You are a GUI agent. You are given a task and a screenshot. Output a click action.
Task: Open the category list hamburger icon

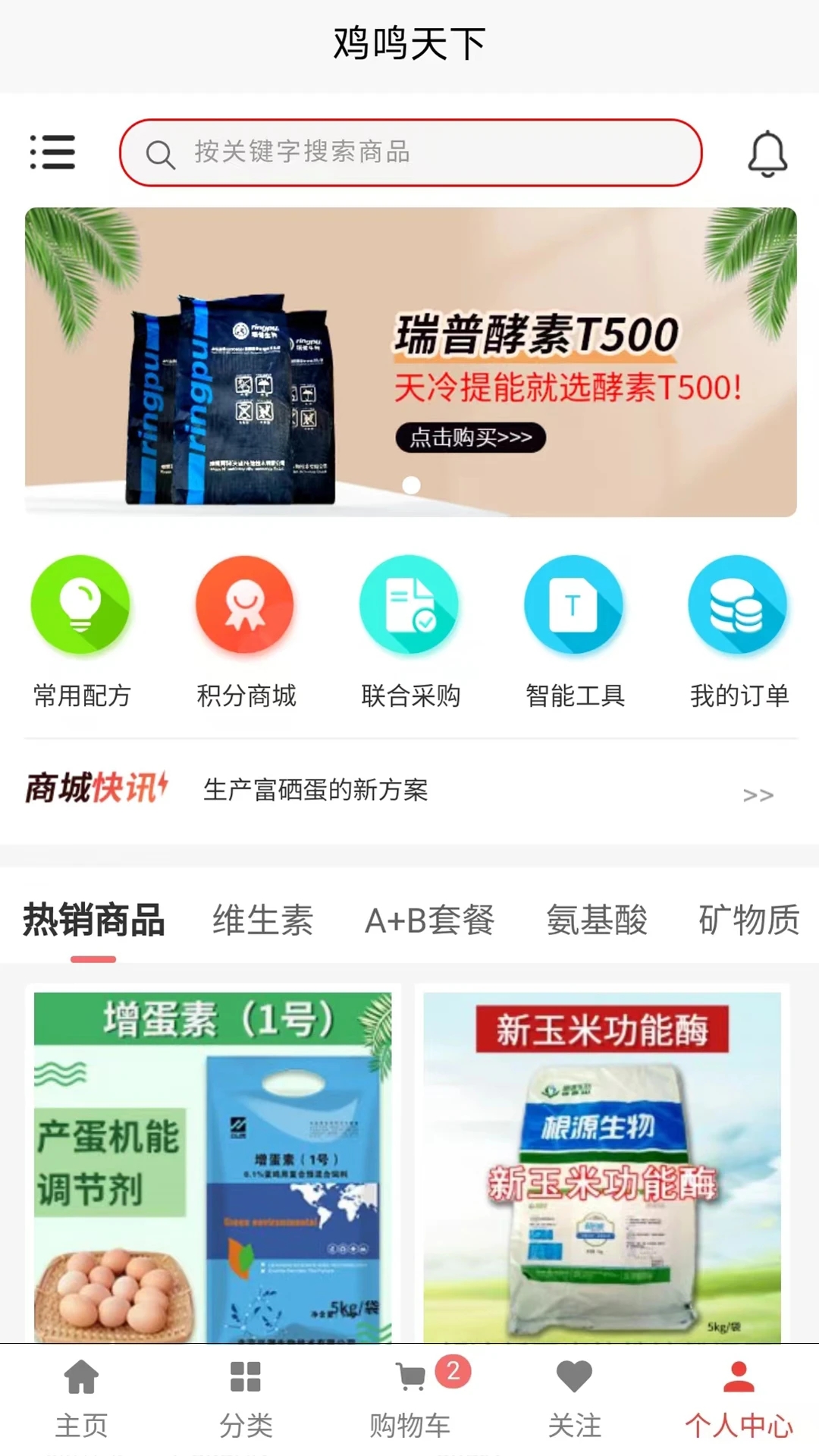[52, 152]
